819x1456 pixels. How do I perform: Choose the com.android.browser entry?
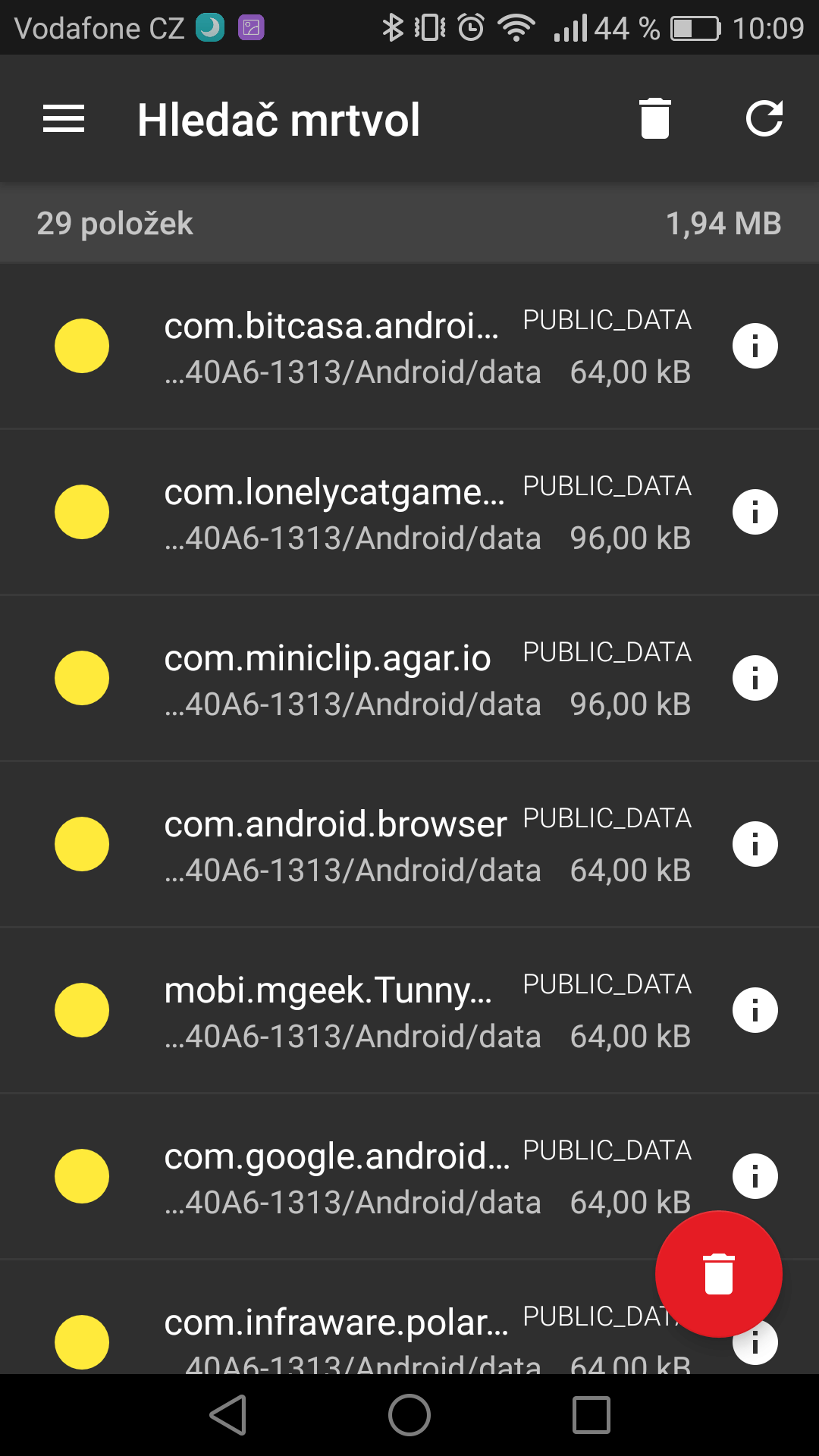(409, 845)
